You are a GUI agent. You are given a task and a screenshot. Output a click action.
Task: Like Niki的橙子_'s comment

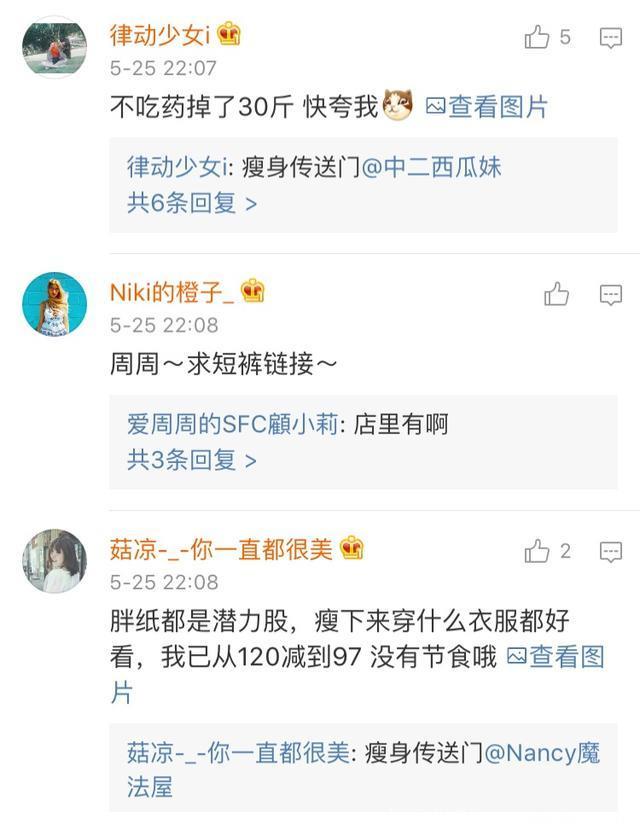(557, 294)
